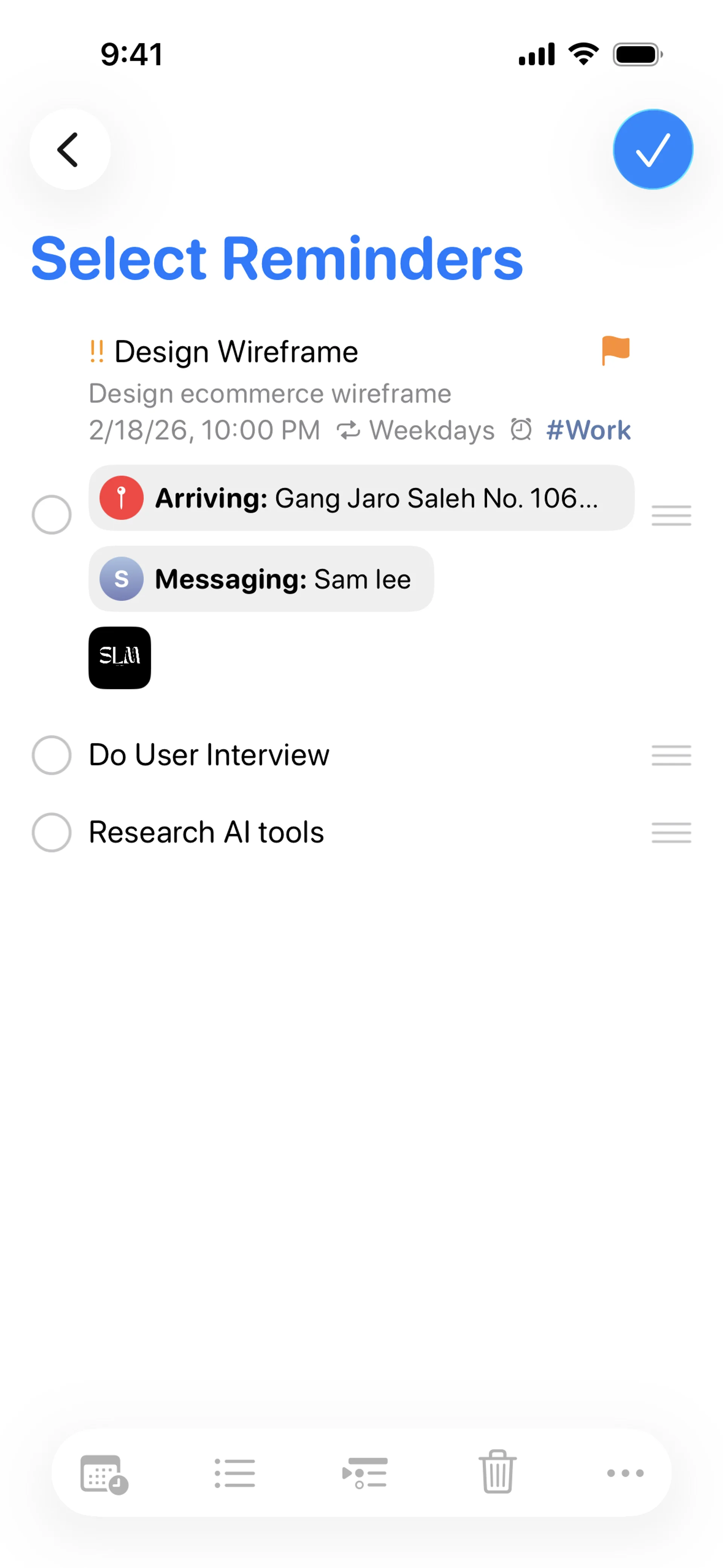Tap the reorder handle for Research AI tools
Screen dimensions: 723x1568
671,833
